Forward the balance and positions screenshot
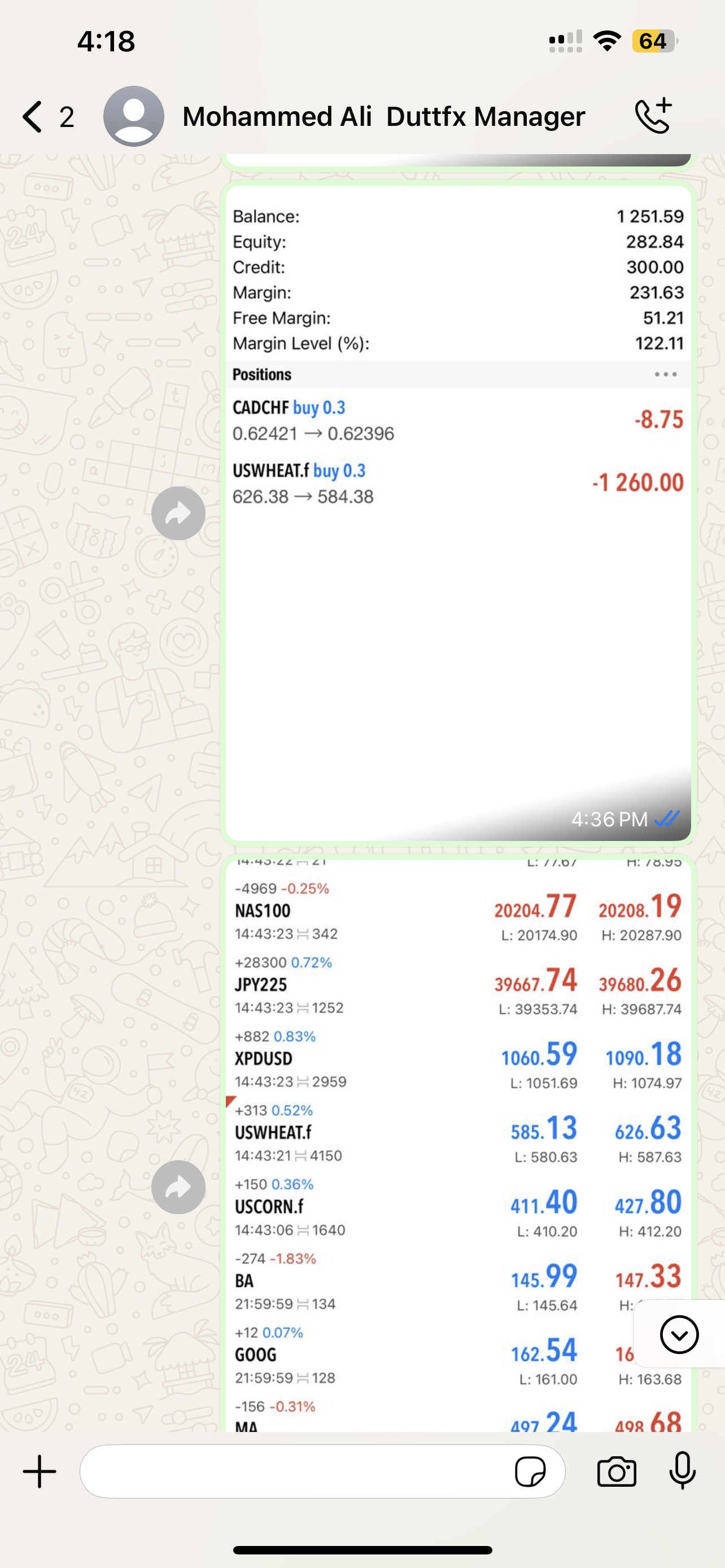 178,513
